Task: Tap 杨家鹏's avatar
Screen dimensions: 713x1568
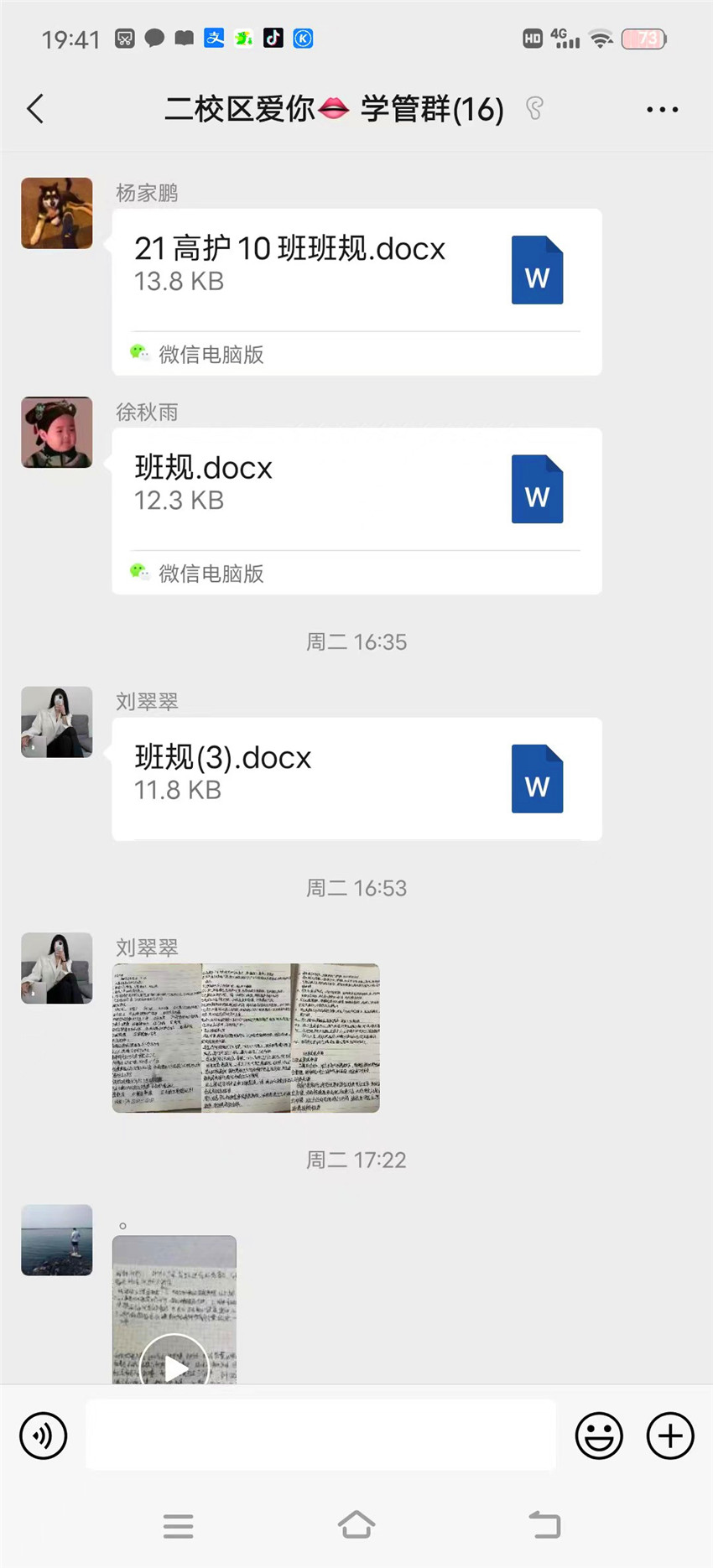Action: click(56, 213)
